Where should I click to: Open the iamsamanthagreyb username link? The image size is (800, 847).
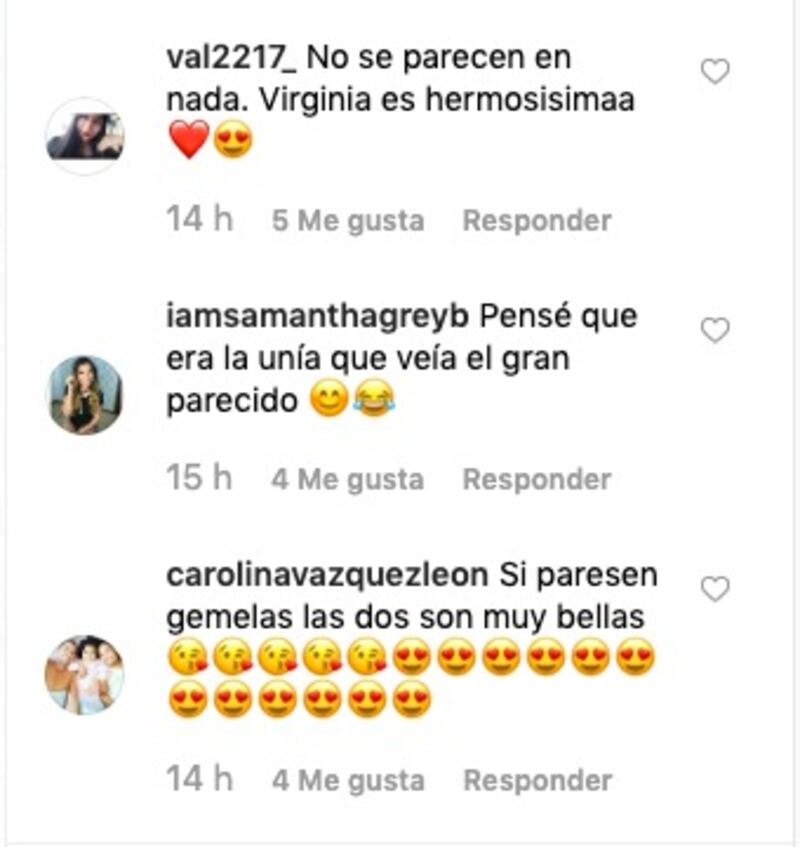click(317, 317)
